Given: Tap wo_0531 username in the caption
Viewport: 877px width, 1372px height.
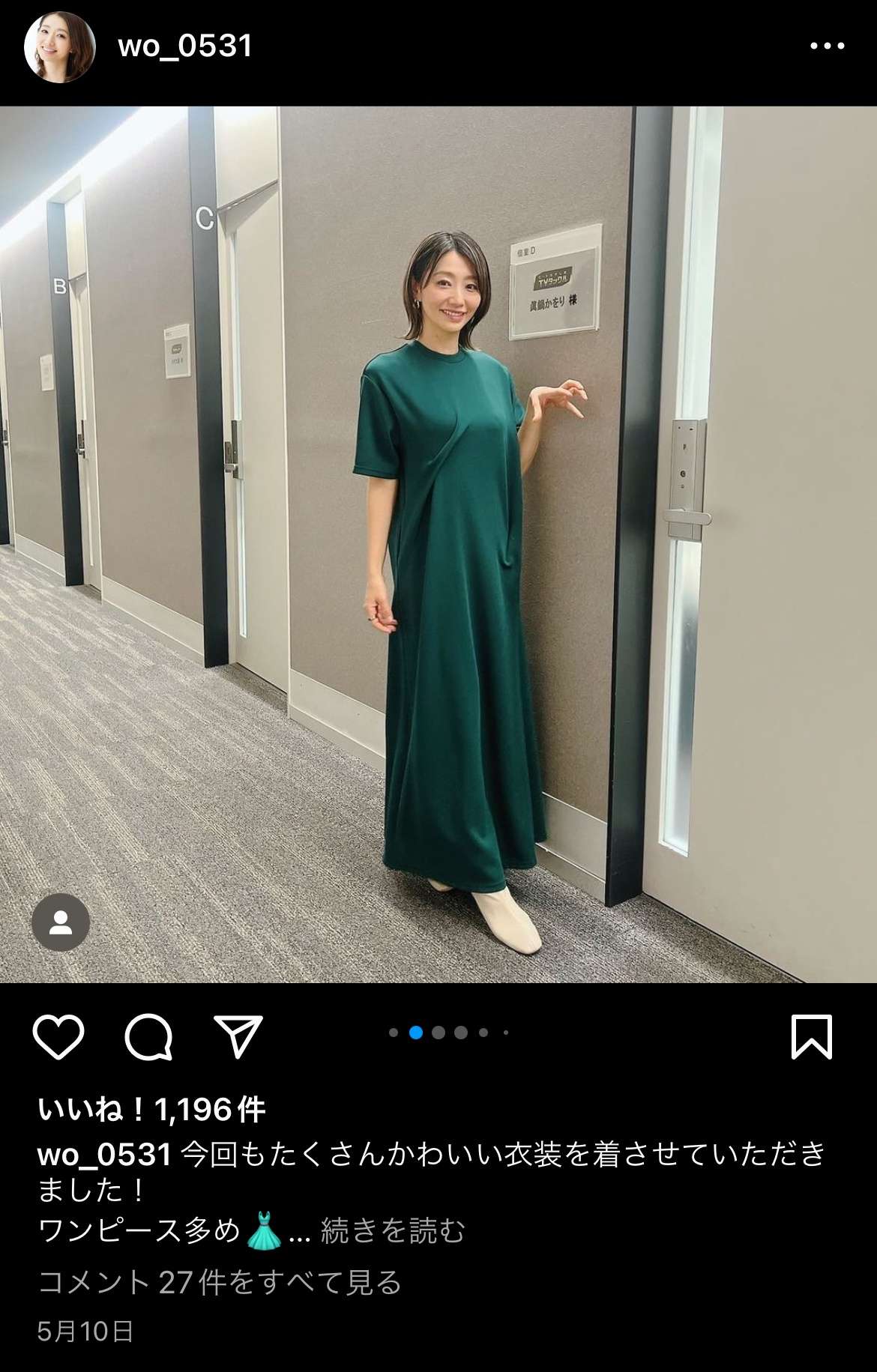Looking at the screenshot, I should [105, 1155].
